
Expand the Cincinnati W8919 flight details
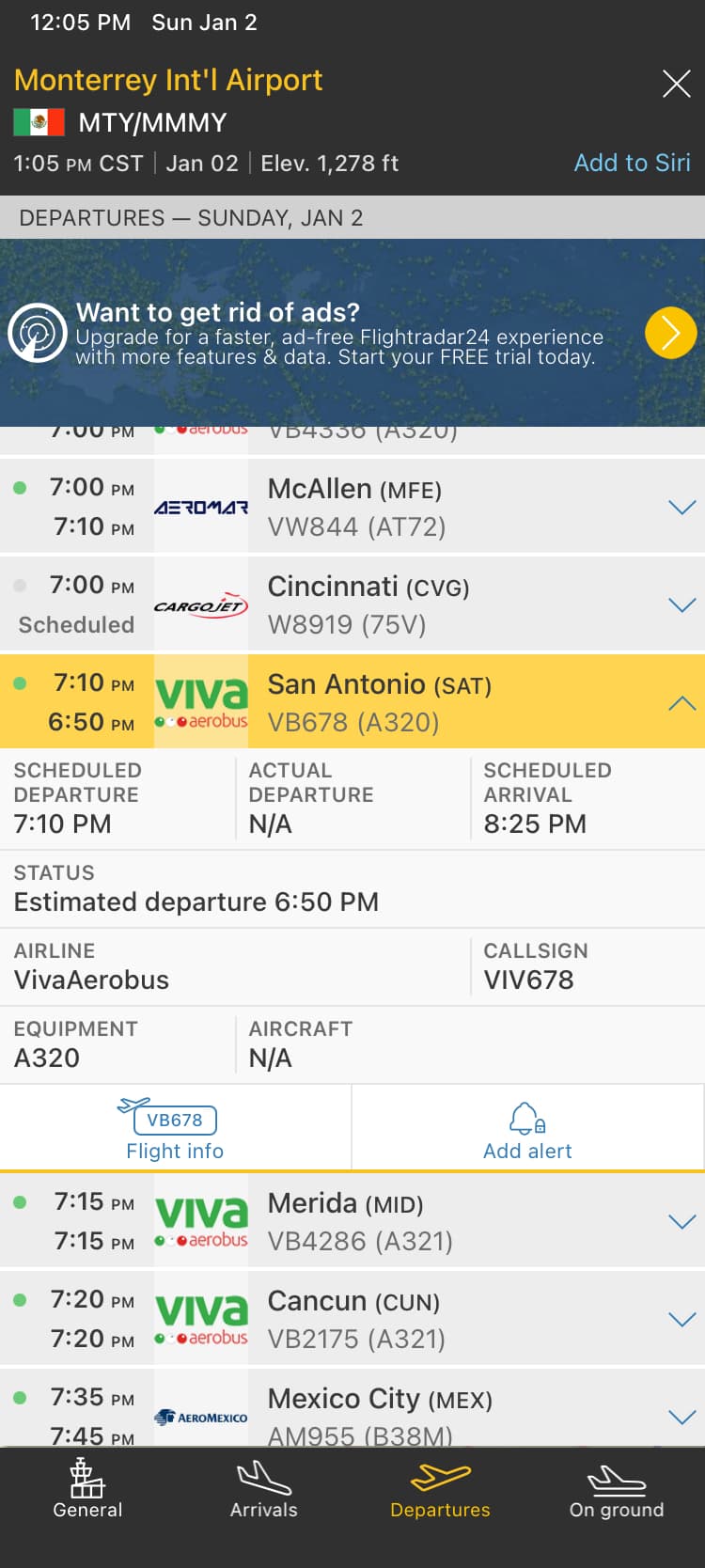(681, 605)
